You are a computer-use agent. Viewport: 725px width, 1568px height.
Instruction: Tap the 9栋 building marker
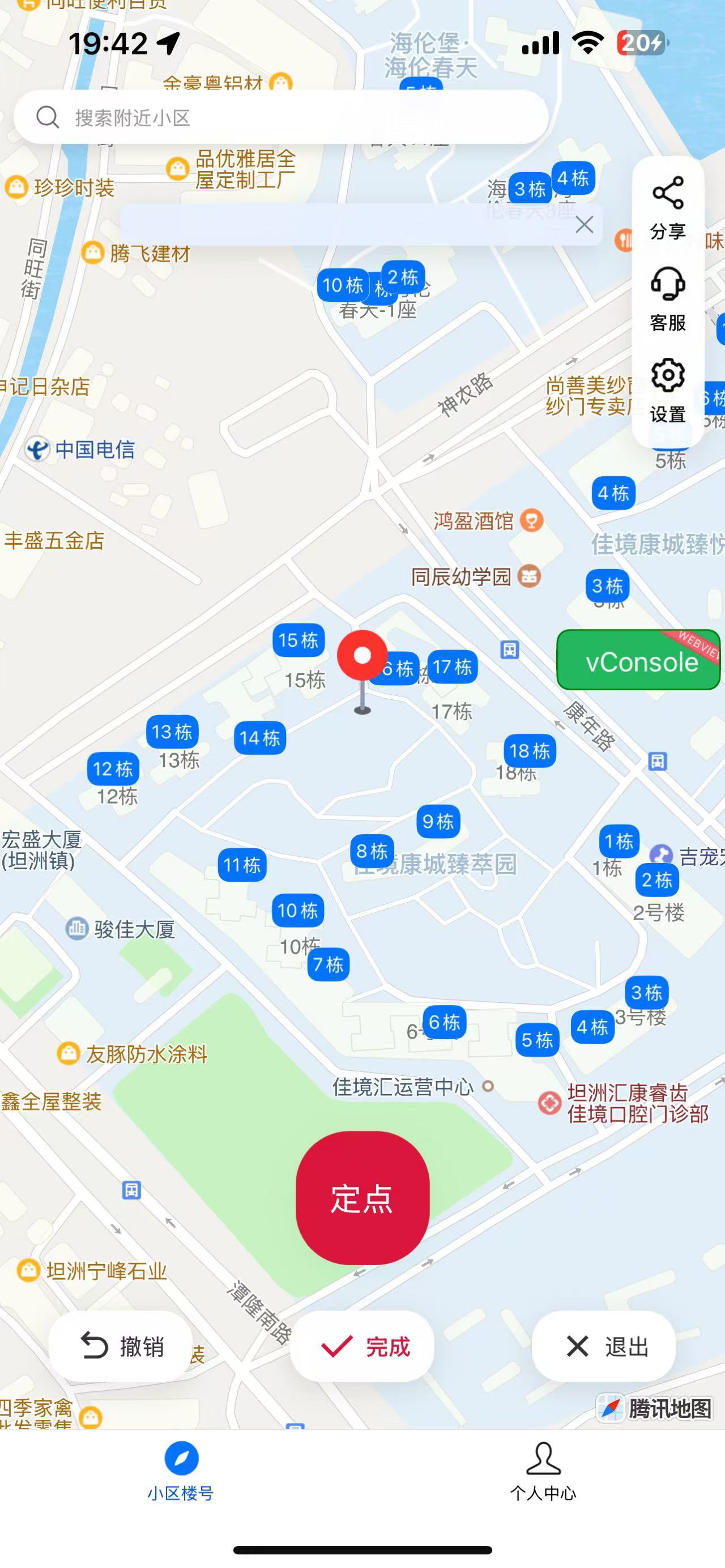[x=438, y=822]
